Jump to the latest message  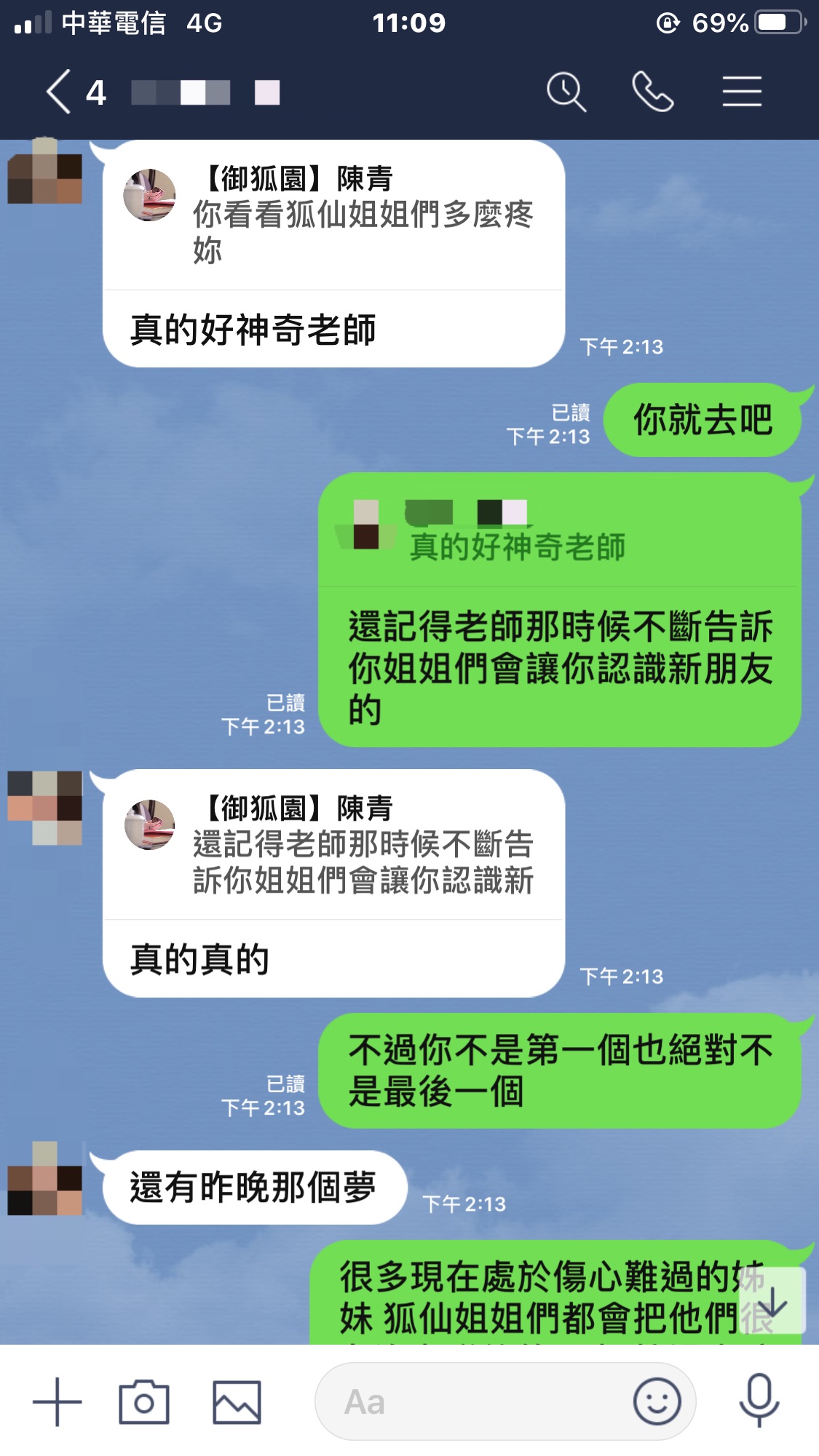[x=772, y=1300]
